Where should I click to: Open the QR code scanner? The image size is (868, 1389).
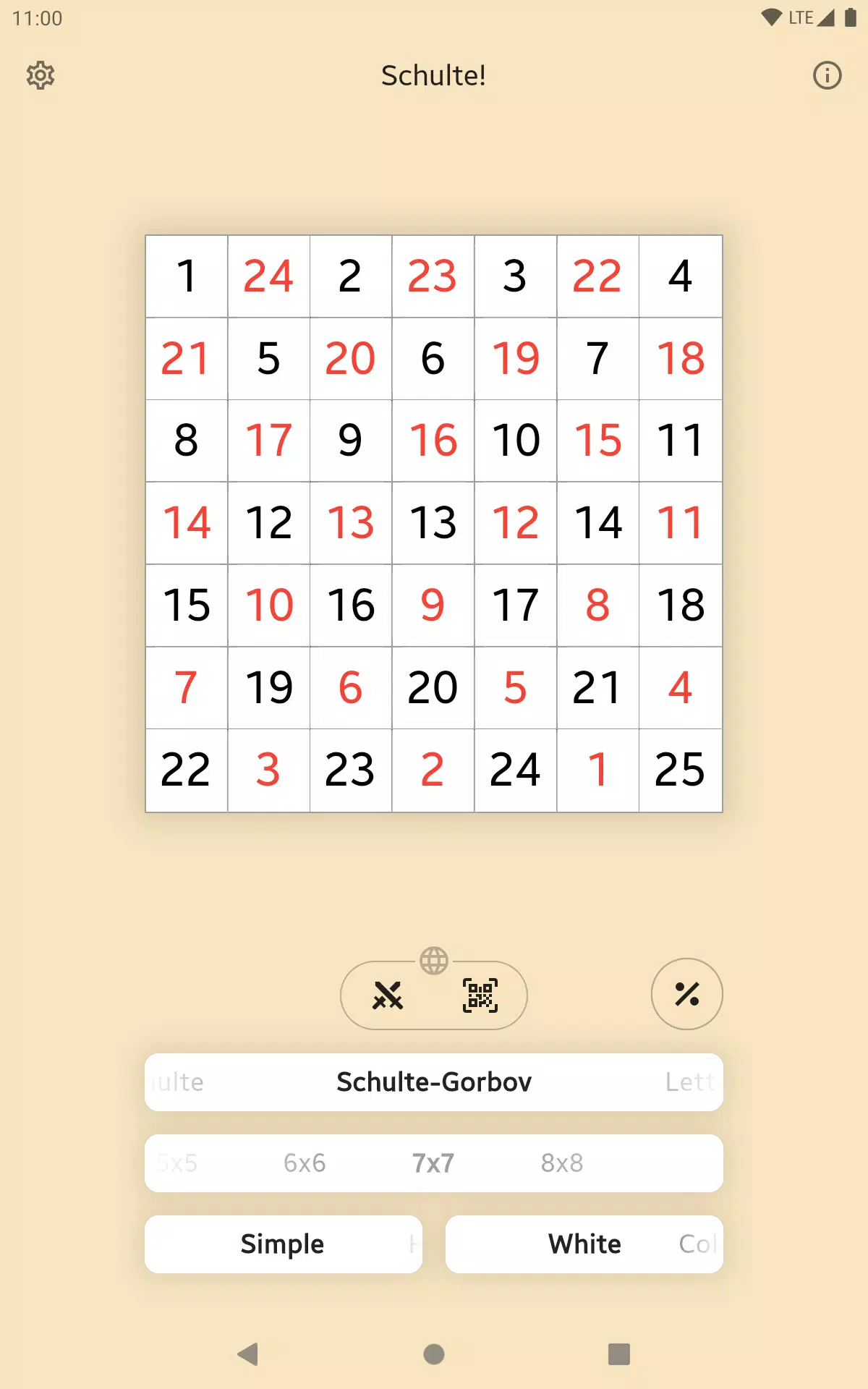pyautogui.click(x=480, y=995)
